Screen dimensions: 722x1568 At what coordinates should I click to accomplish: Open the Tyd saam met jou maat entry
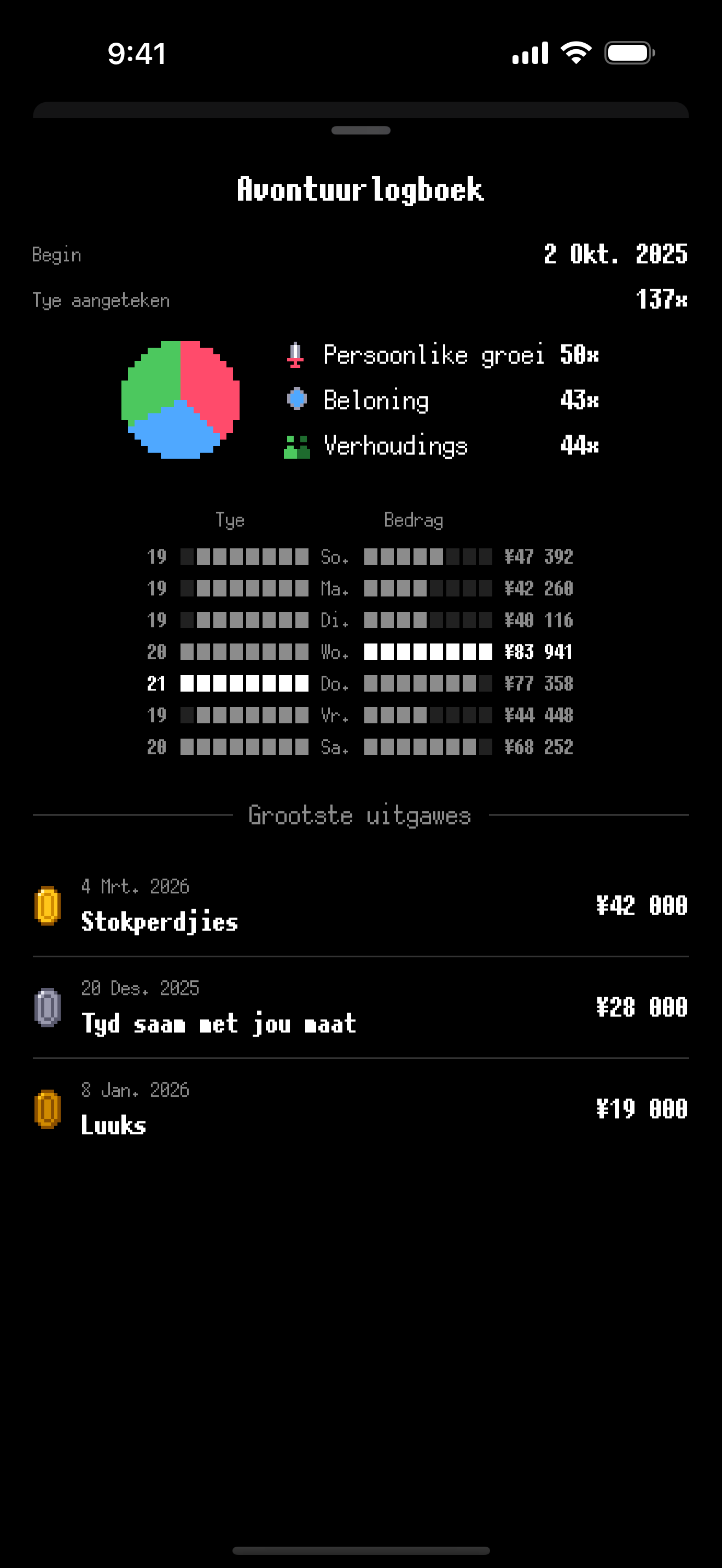click(x=361, y=1008)
